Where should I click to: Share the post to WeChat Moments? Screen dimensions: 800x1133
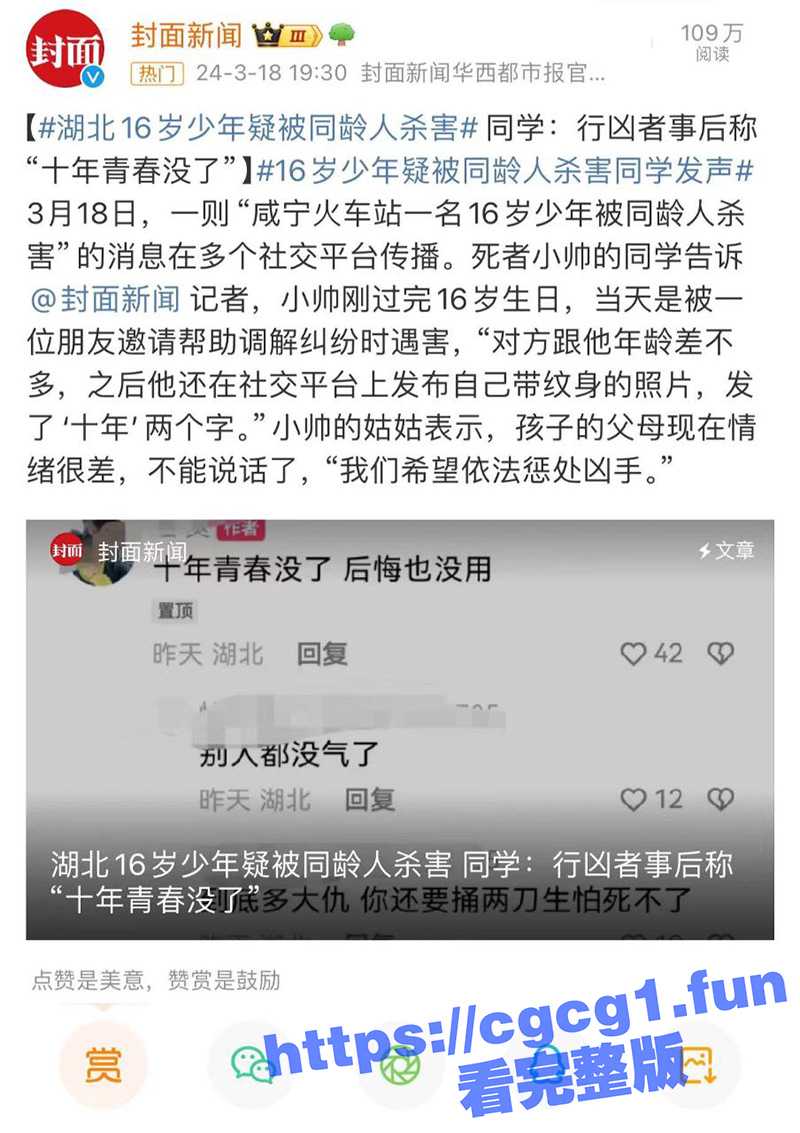pyautogui.click(x=400, y=1065)
